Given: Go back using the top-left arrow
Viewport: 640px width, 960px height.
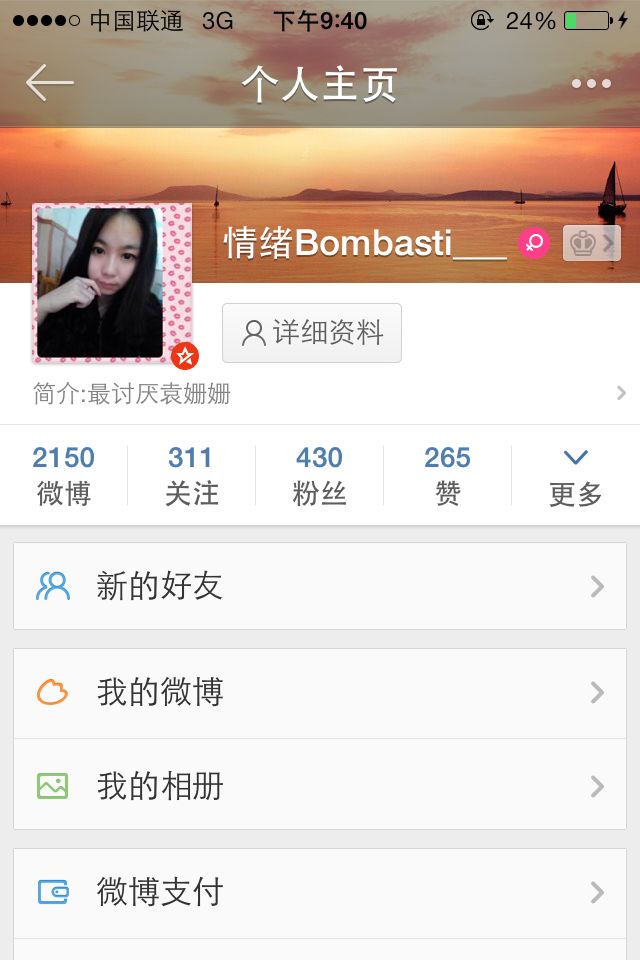Looking at the screenshot, I should 50,83.
